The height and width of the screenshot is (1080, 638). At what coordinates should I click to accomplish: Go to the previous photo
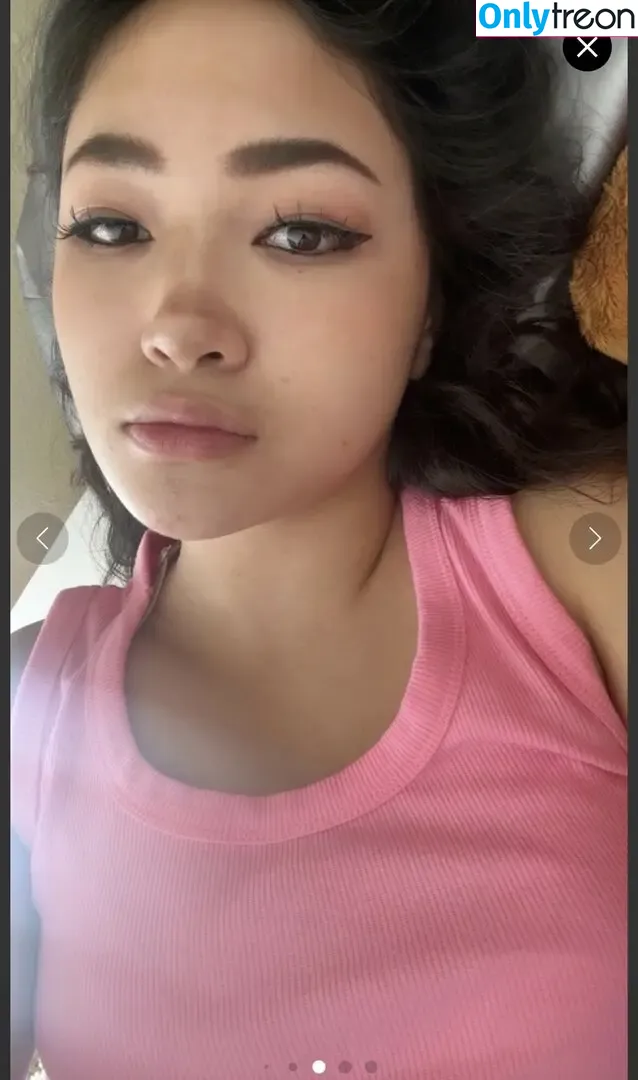42,539
